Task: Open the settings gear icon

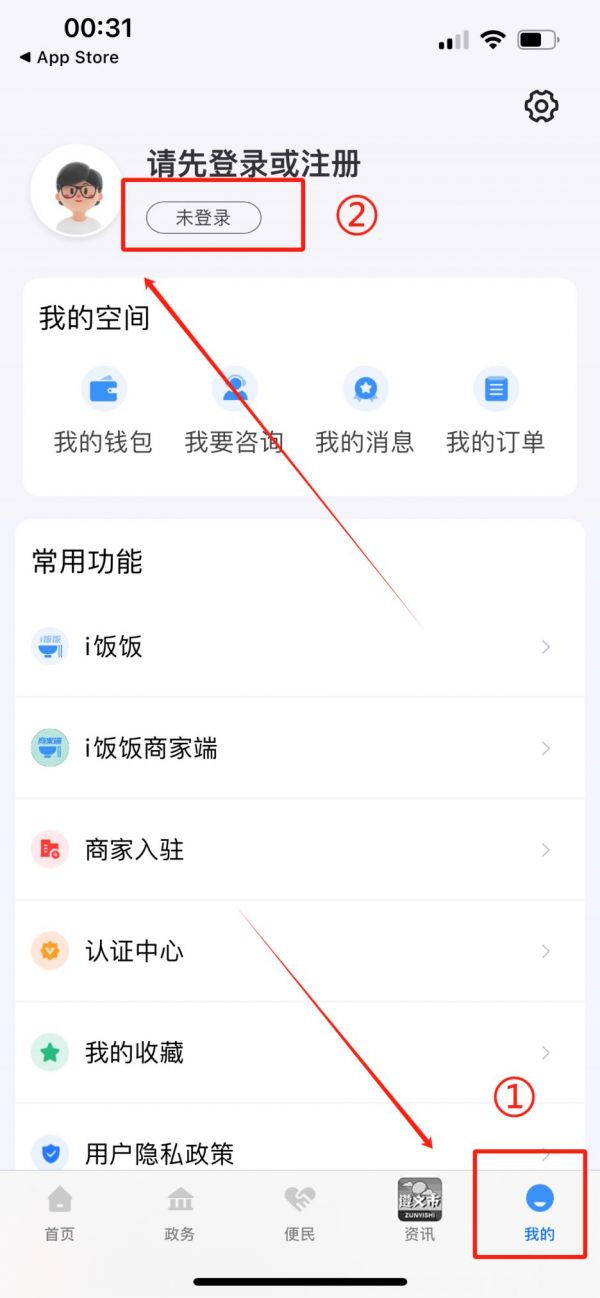Action: point(541,106)
